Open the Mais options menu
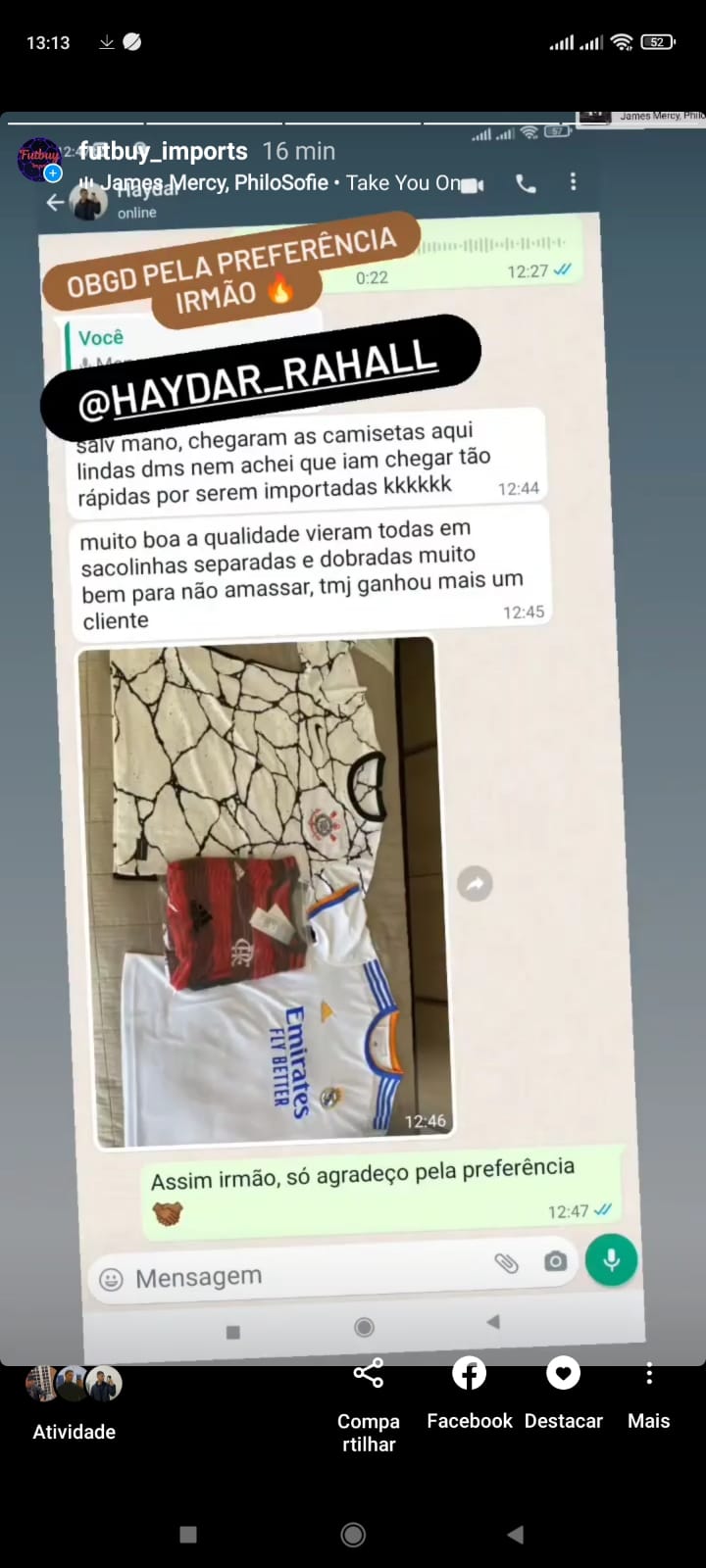This screenshot has width=706, height=1568. click(648, 1394)
